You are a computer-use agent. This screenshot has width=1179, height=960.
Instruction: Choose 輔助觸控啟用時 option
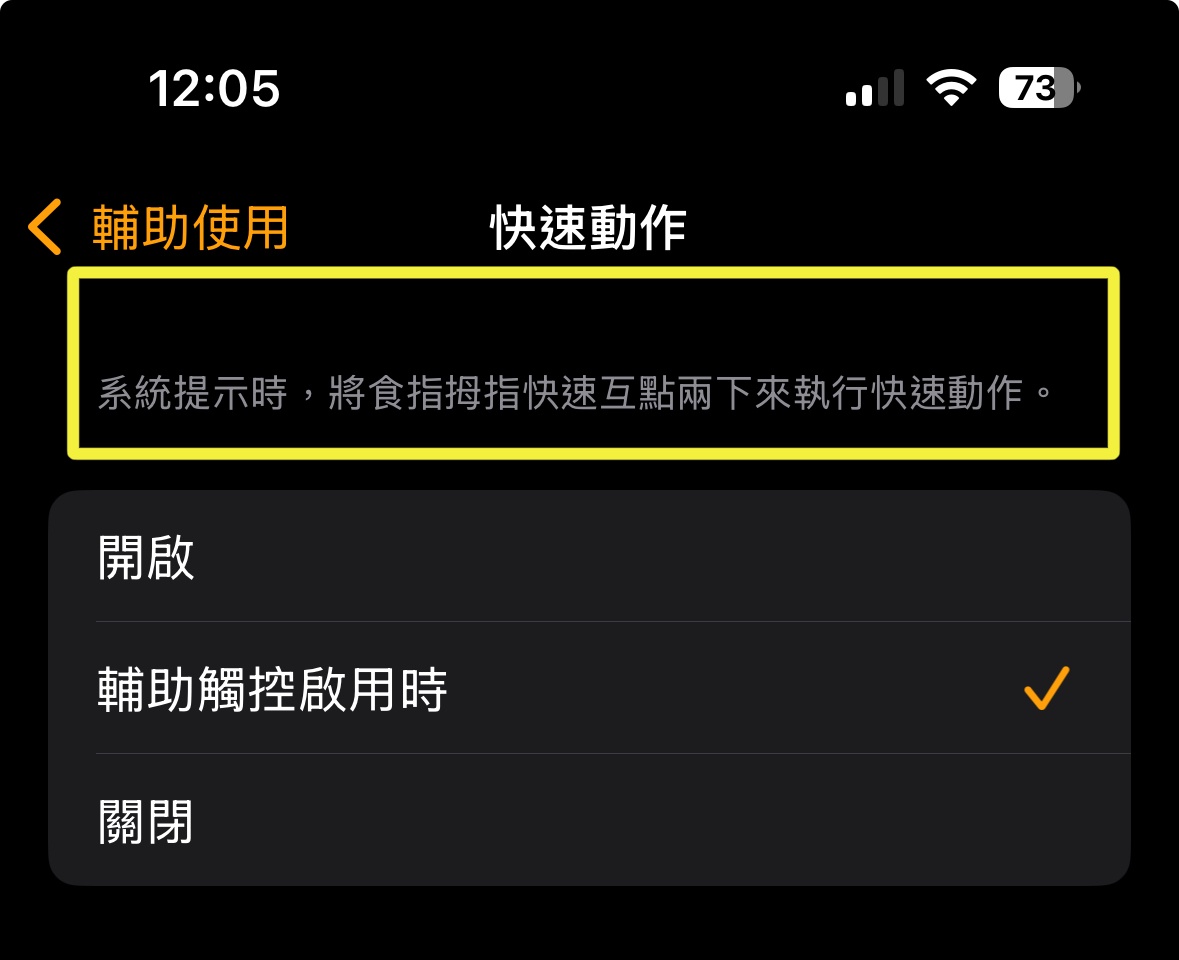[x=588, y=689]
